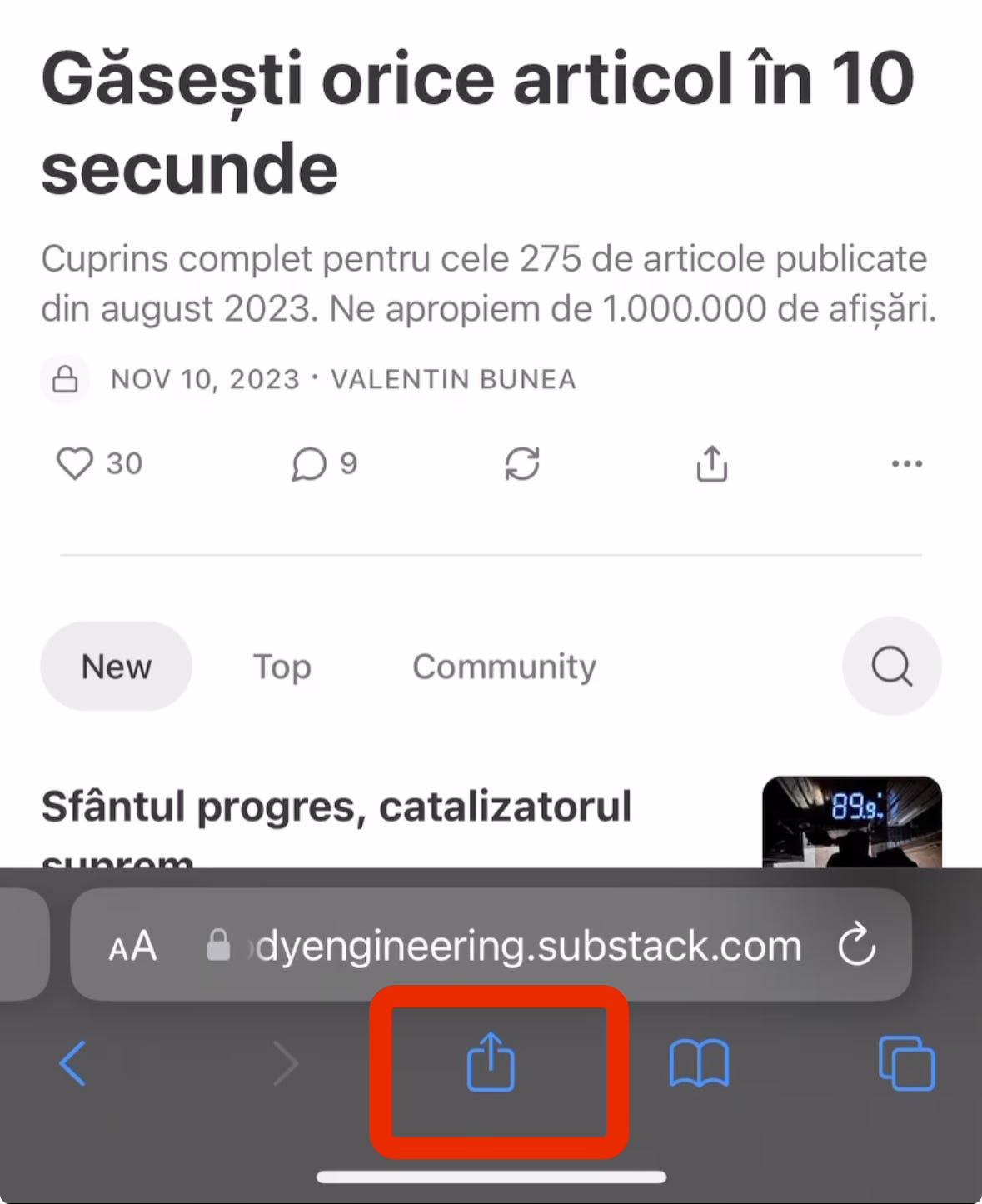This screenshot has width=982, height=1204.
Task: Show all open Safari tabs
Action: 906,1063
